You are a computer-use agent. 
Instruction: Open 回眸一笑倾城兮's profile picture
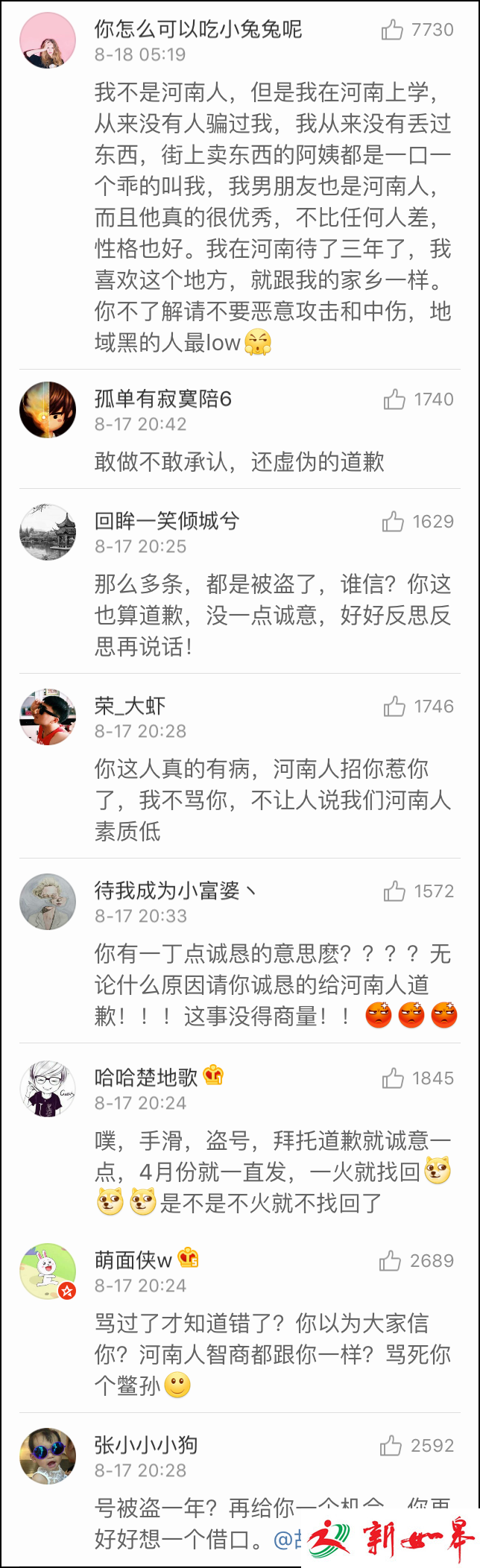click(x=48, y=532)
